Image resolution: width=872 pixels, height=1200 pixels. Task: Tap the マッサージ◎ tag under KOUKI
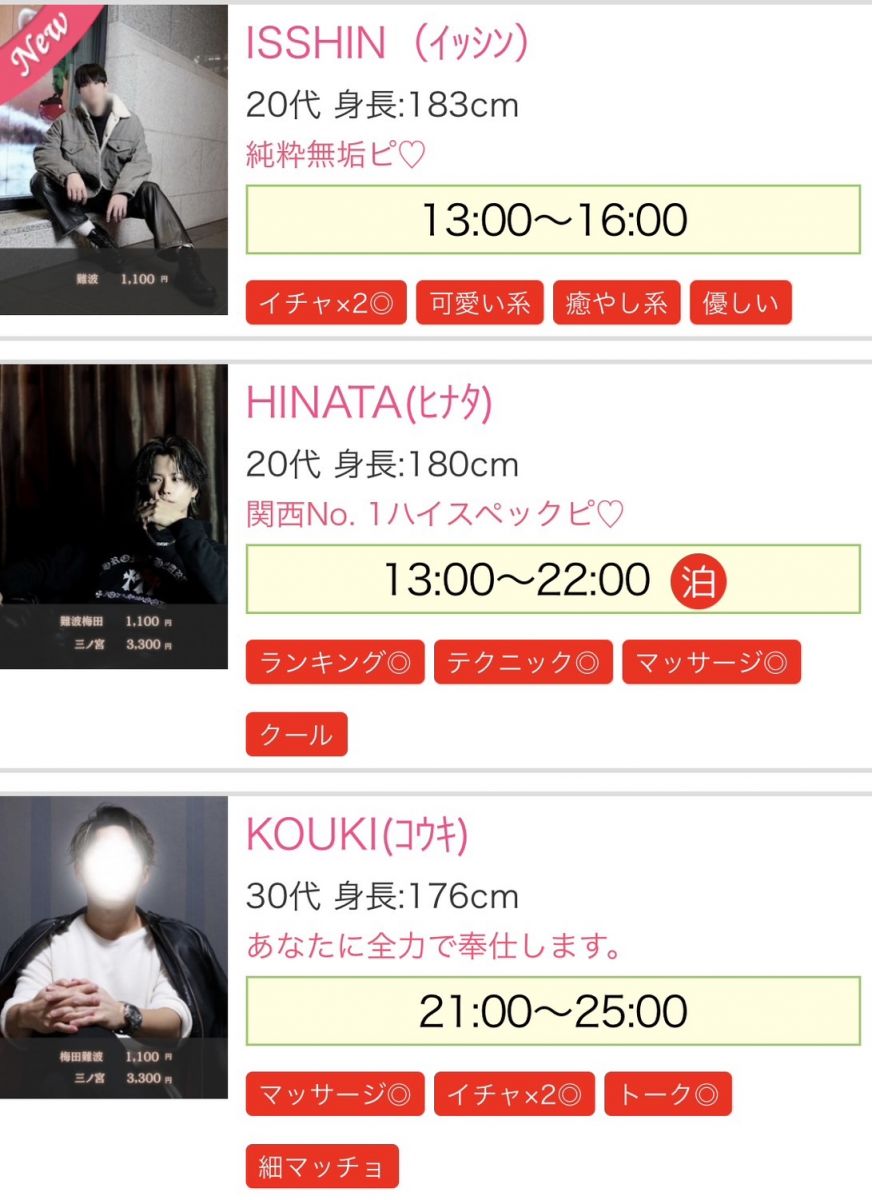tap(335, 1094)
